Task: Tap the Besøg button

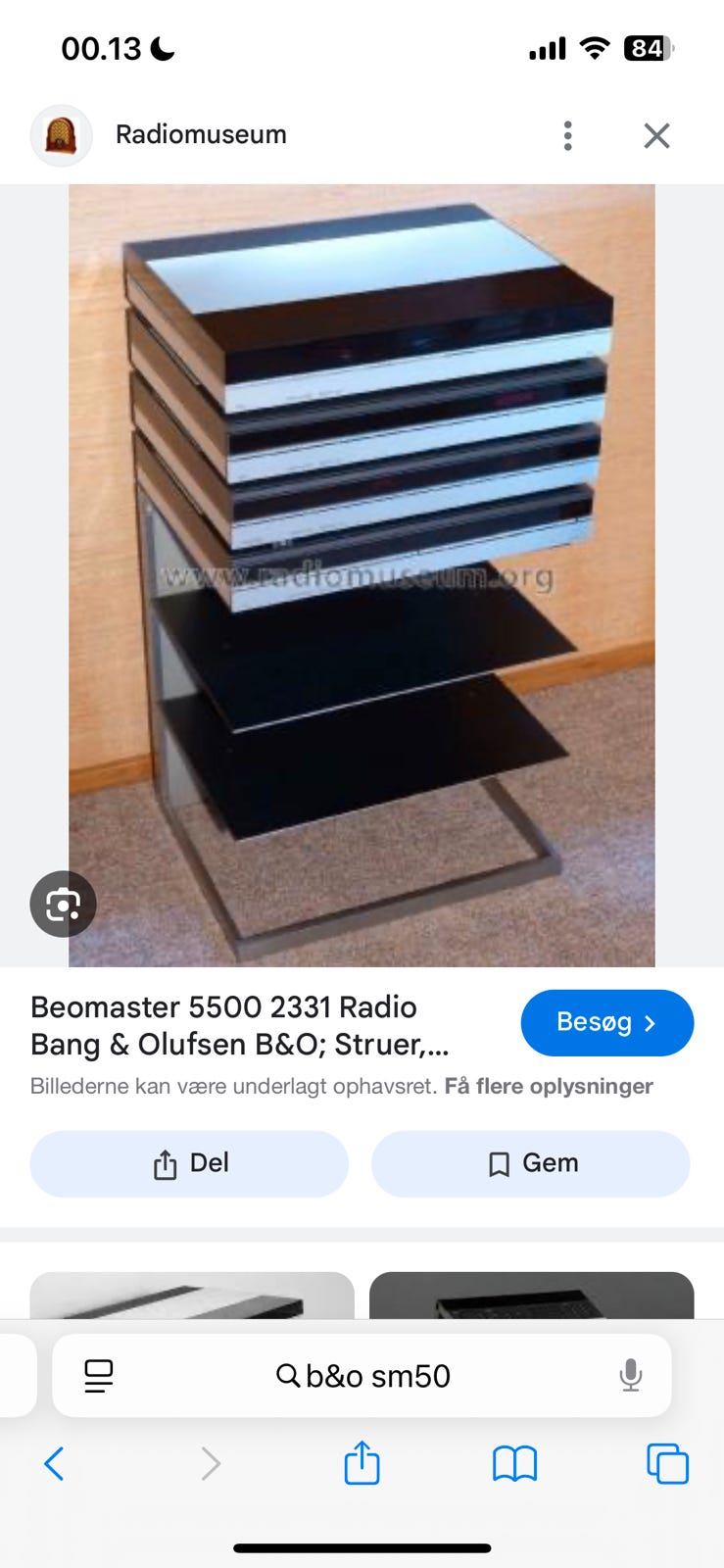Action: pos(607,1022)
